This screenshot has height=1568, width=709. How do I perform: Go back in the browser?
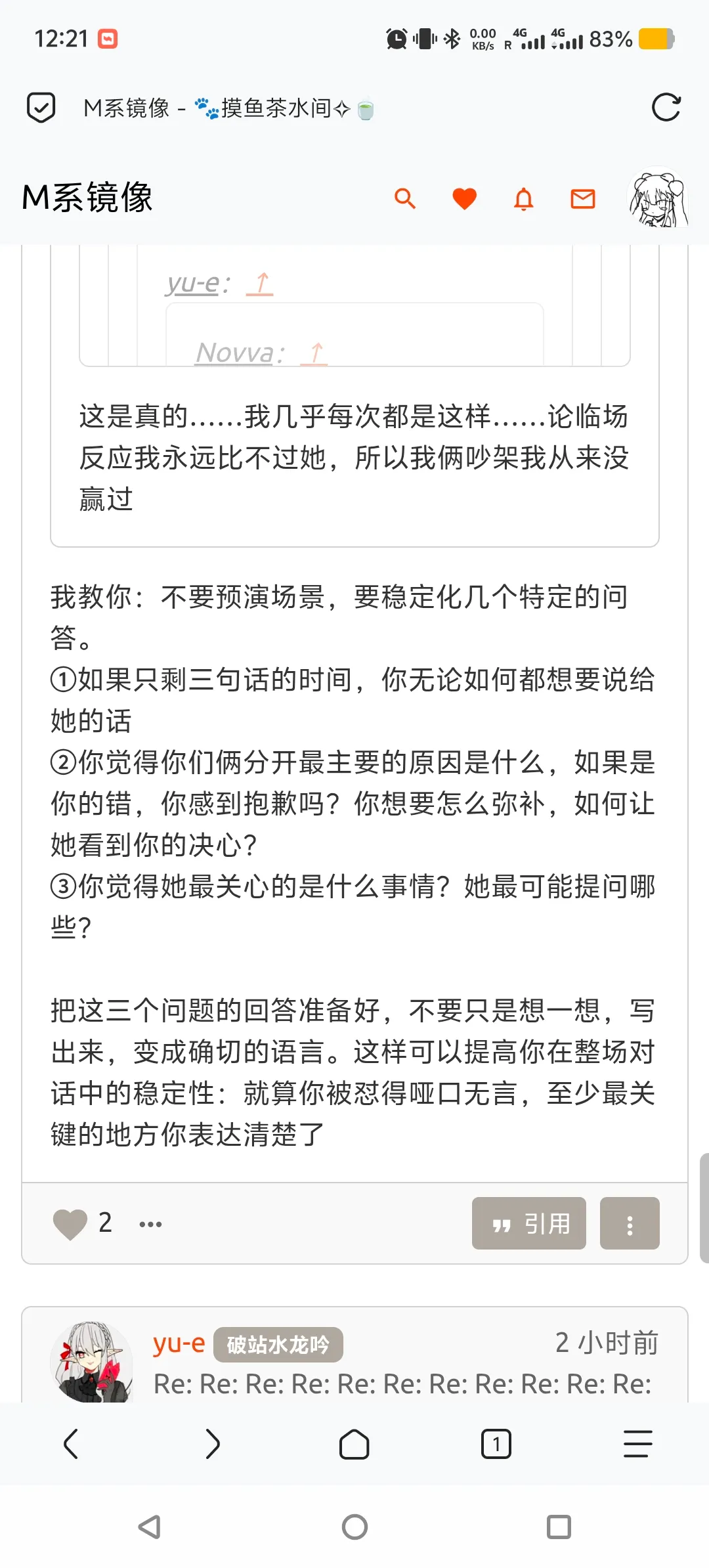click(x=71, y=1444)
